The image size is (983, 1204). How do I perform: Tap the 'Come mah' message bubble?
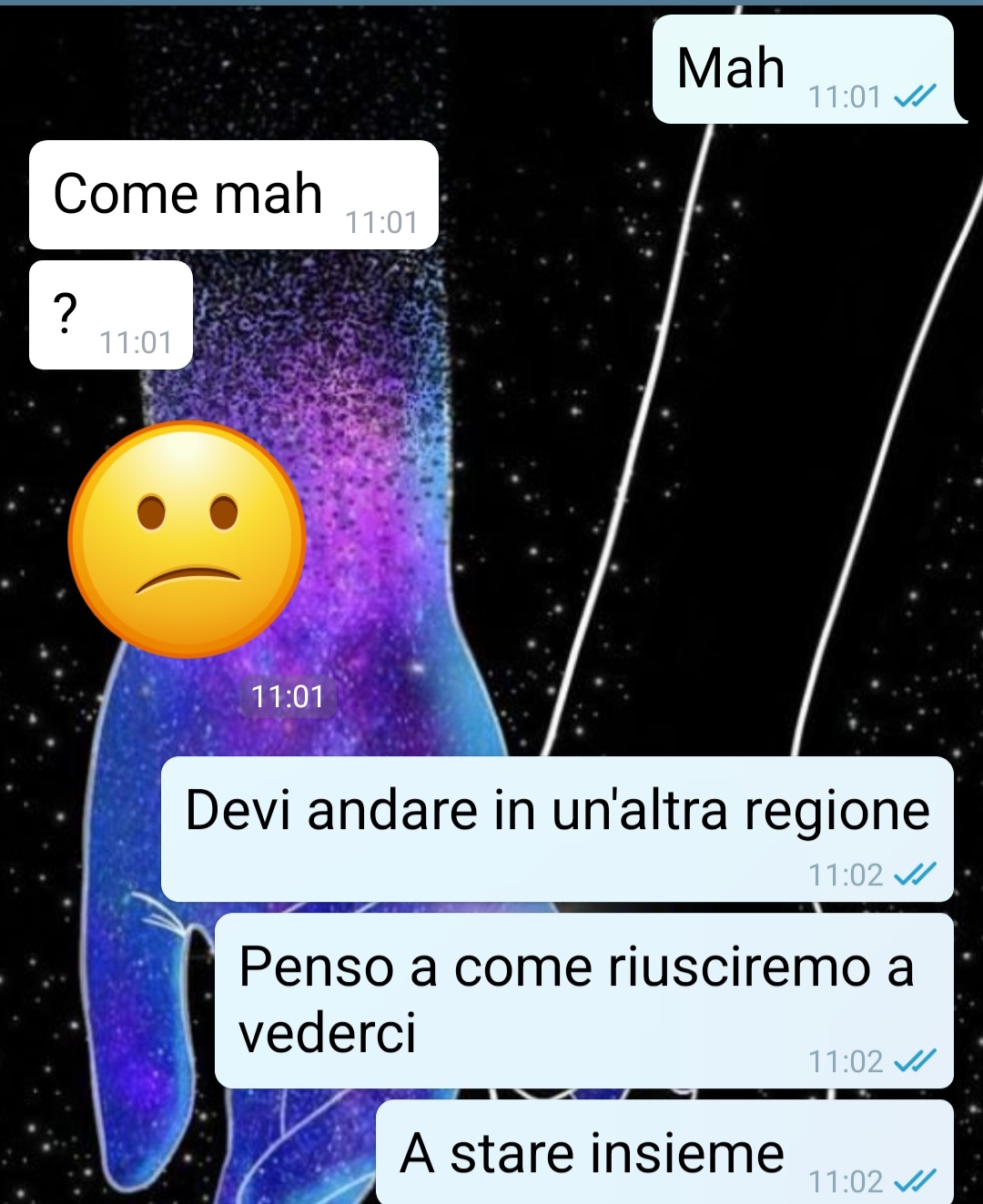[x=233, y=195]
